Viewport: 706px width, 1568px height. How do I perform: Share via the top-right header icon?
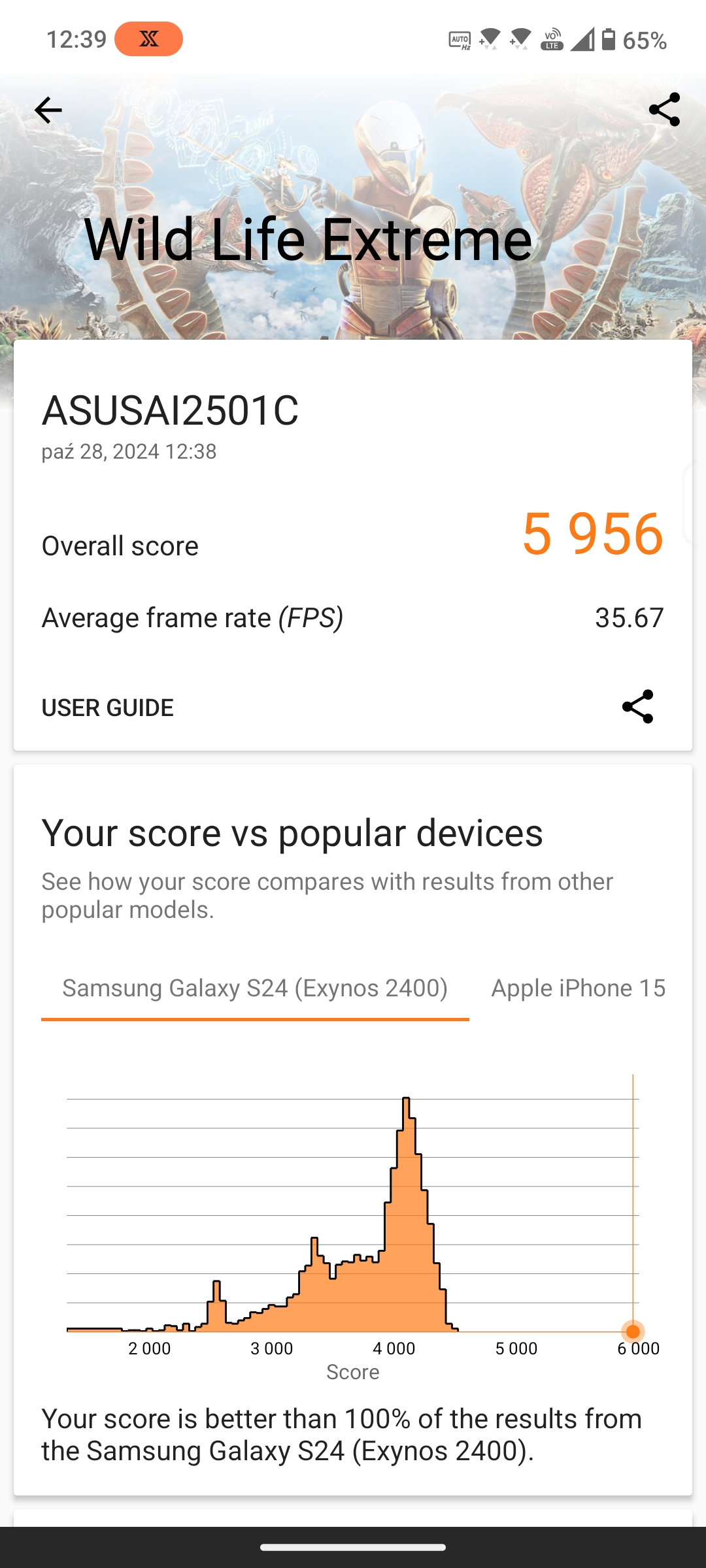pos(664,110)
